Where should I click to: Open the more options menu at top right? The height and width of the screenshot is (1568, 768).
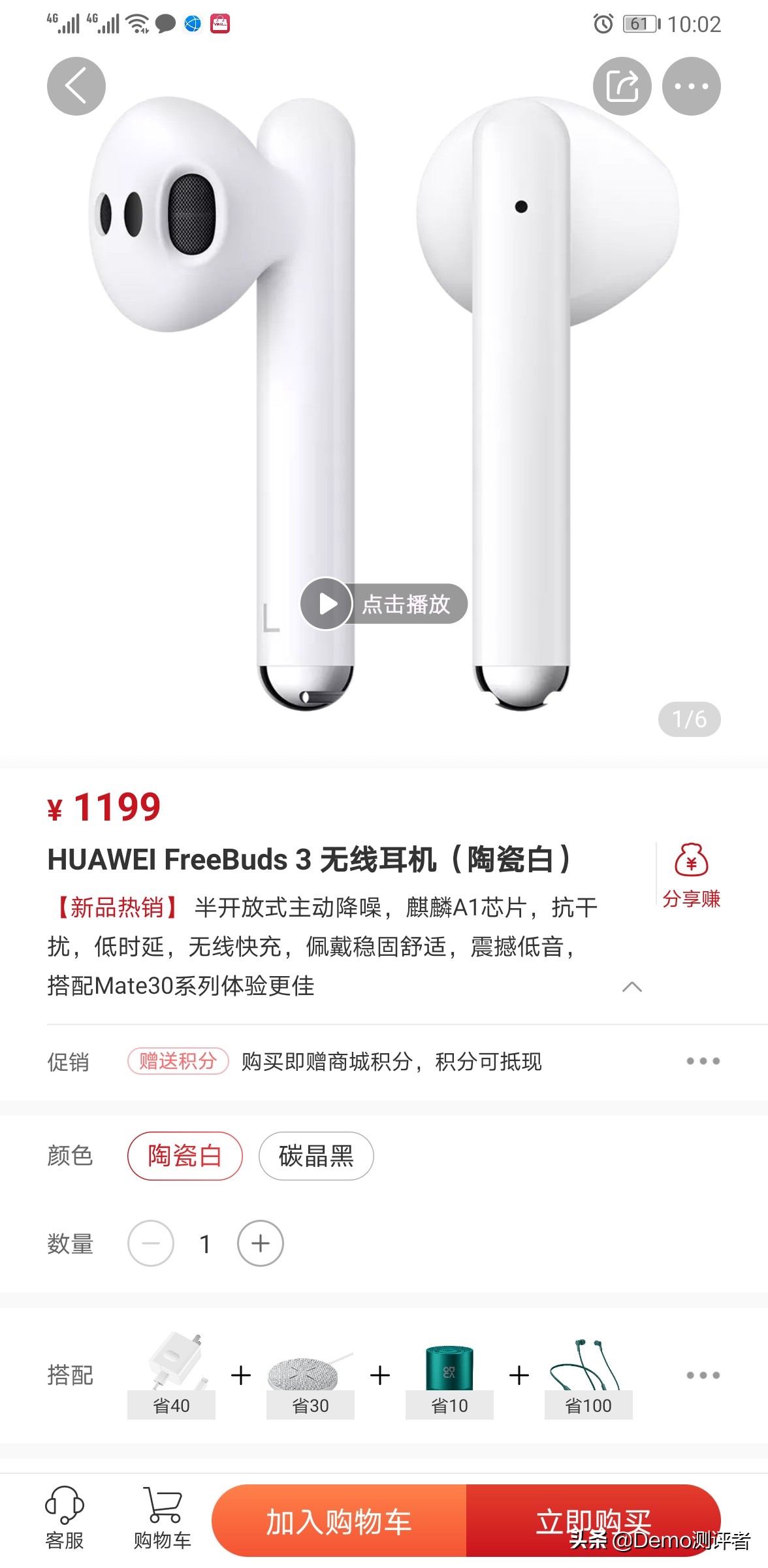click(691, 86)
